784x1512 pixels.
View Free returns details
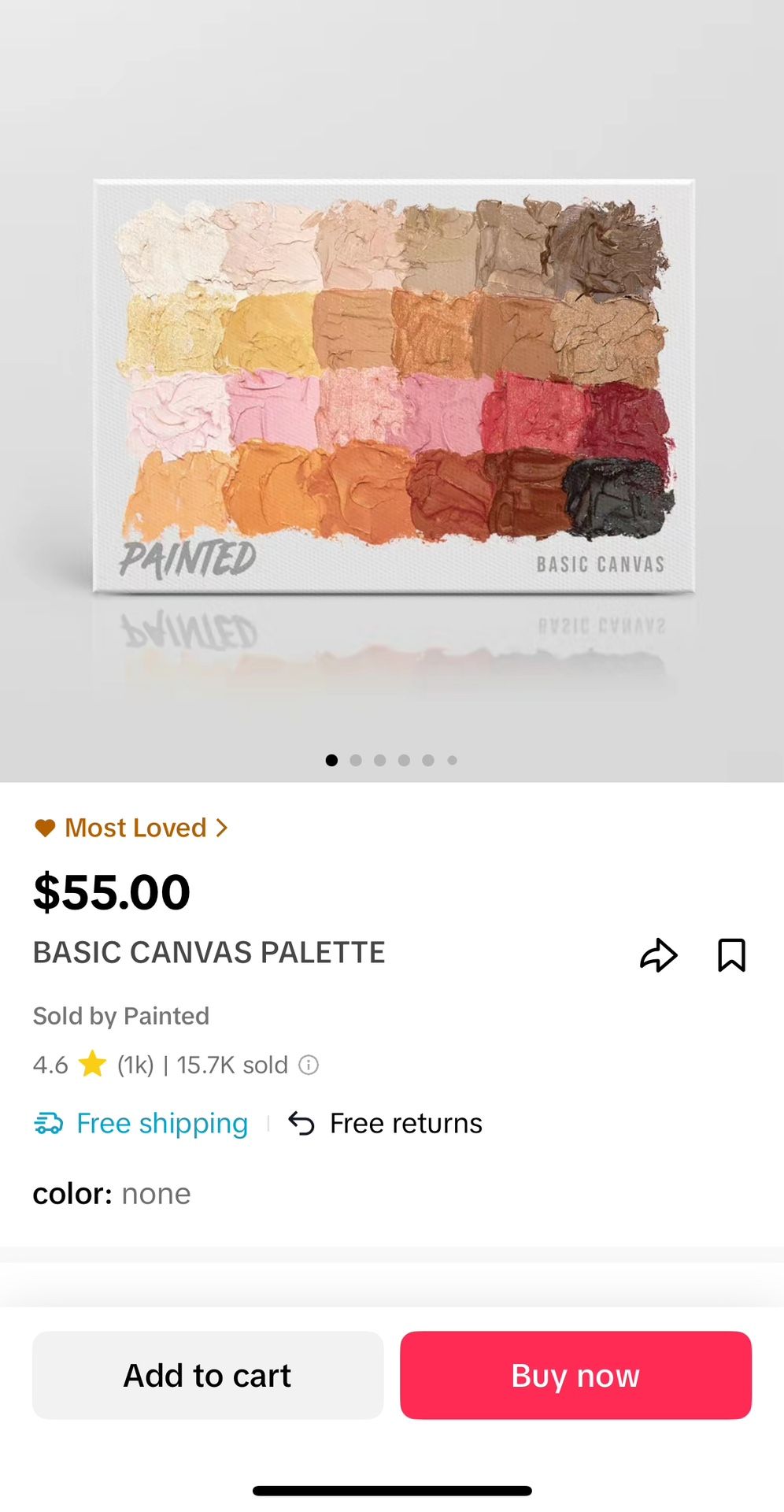[386, 1123]
